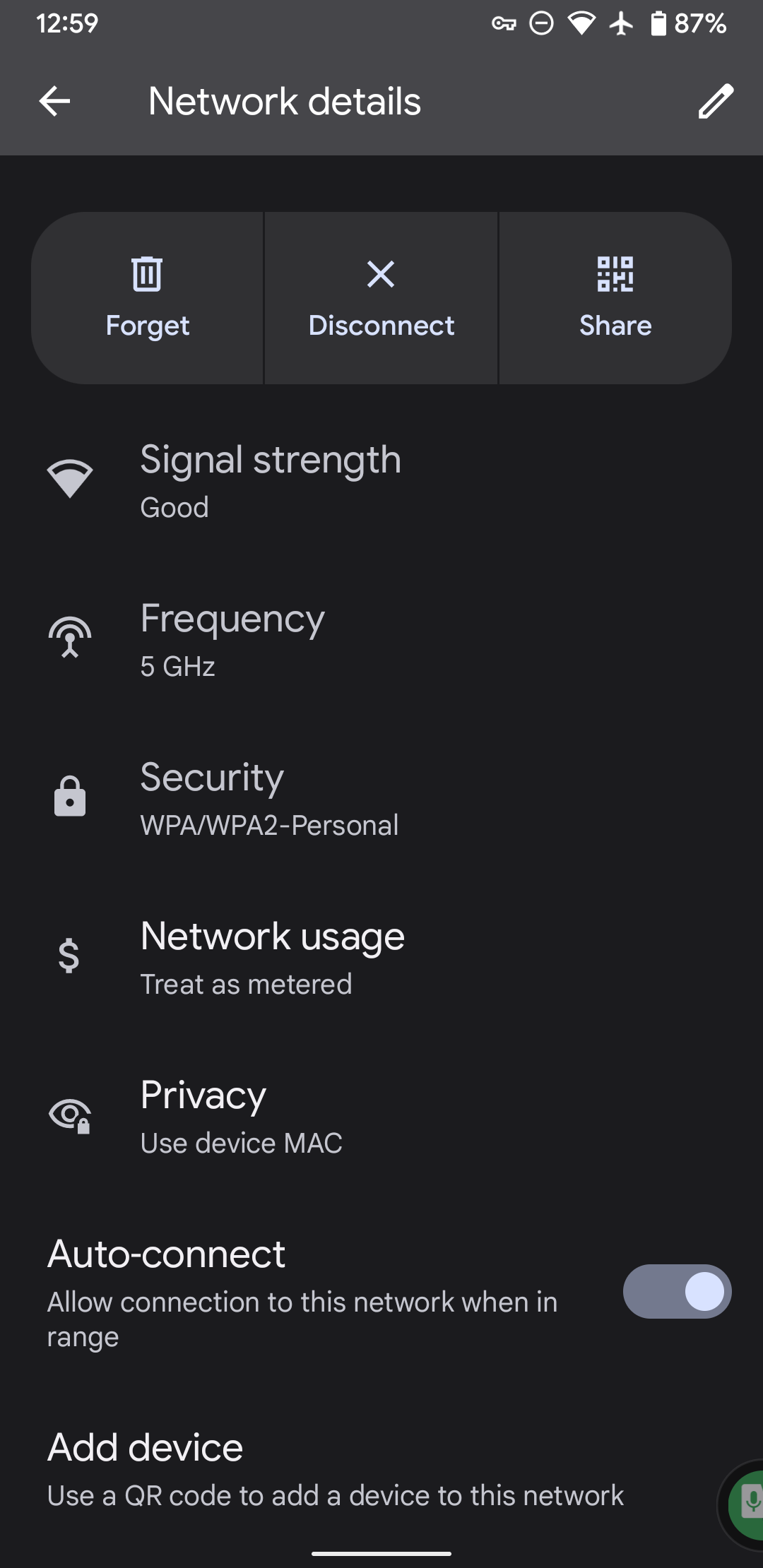This screenshot has width=763, height=1568.
Task: Disconnect from the current network
Action: point(381,298)
